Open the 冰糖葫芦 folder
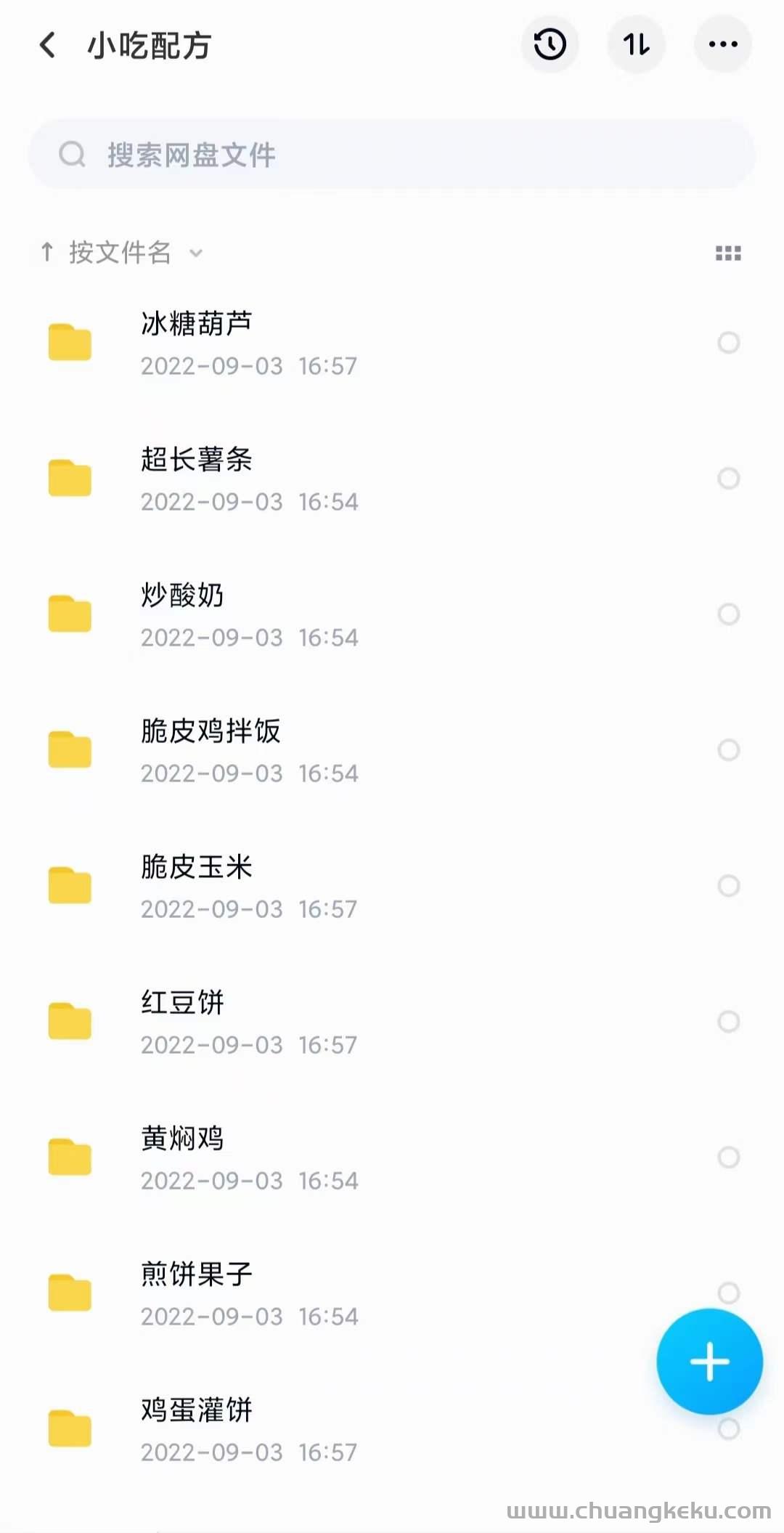Image resolution: width=784 pixels, height=1533 pixels. tap(392, 343)
